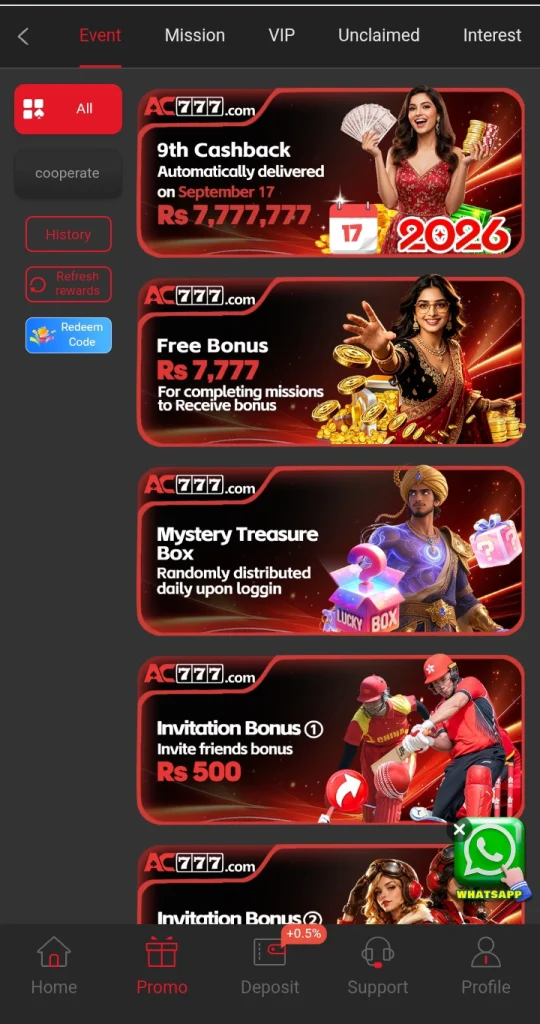Go to the Home tab
The image size is (540, 1024).
[x=54, y=965]
